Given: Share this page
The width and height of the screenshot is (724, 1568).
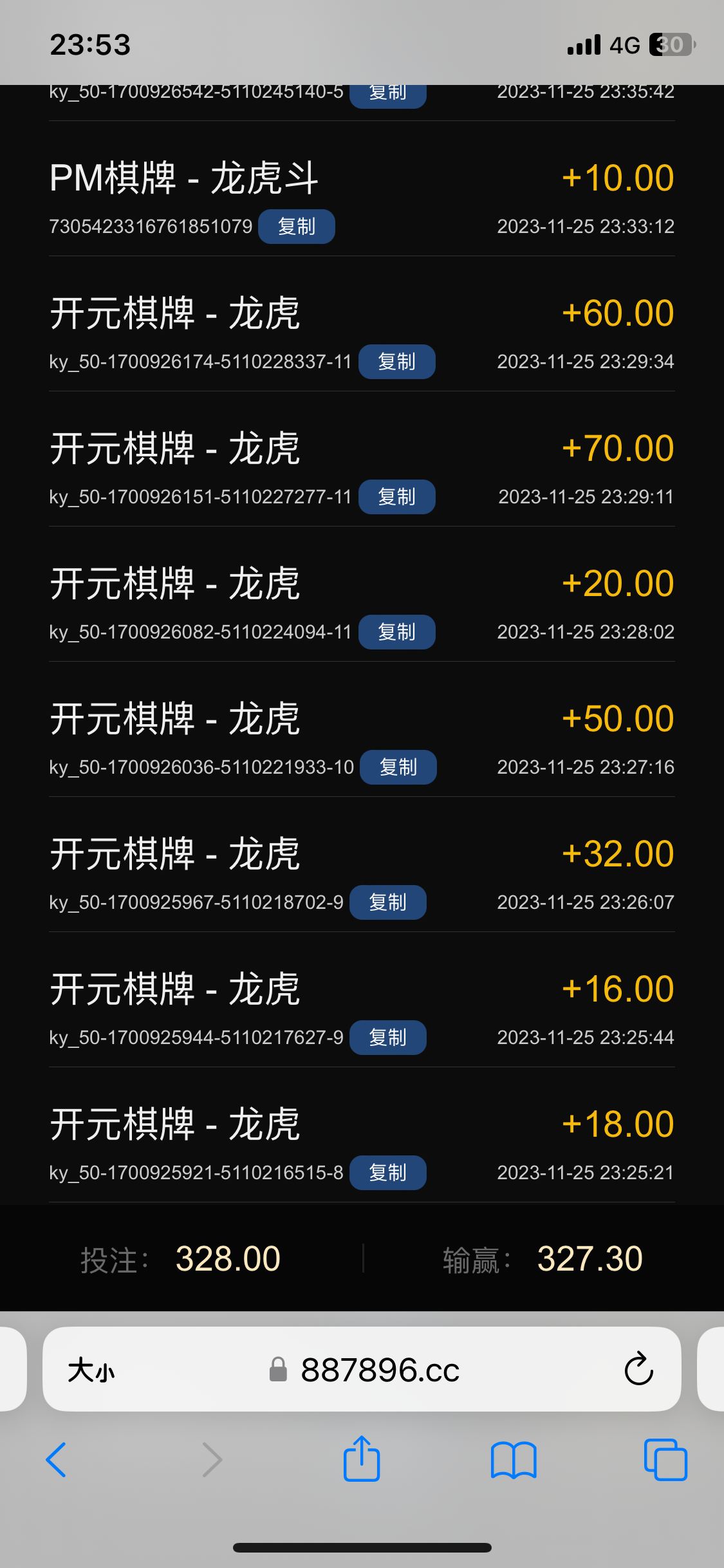Looking at the screenshot, I should [362, 1459].
